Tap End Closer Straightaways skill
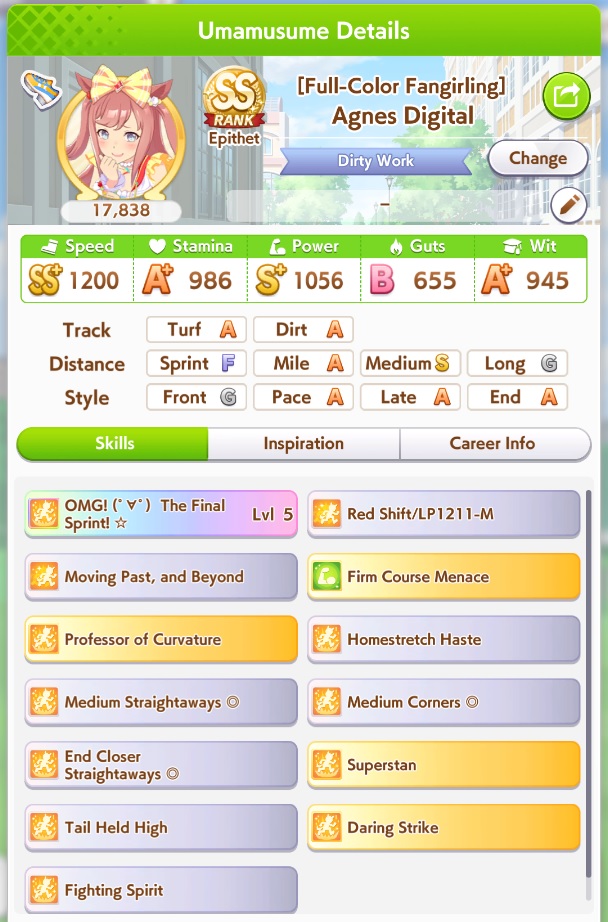This screenshot has width=608, height=922. (161, 764)
